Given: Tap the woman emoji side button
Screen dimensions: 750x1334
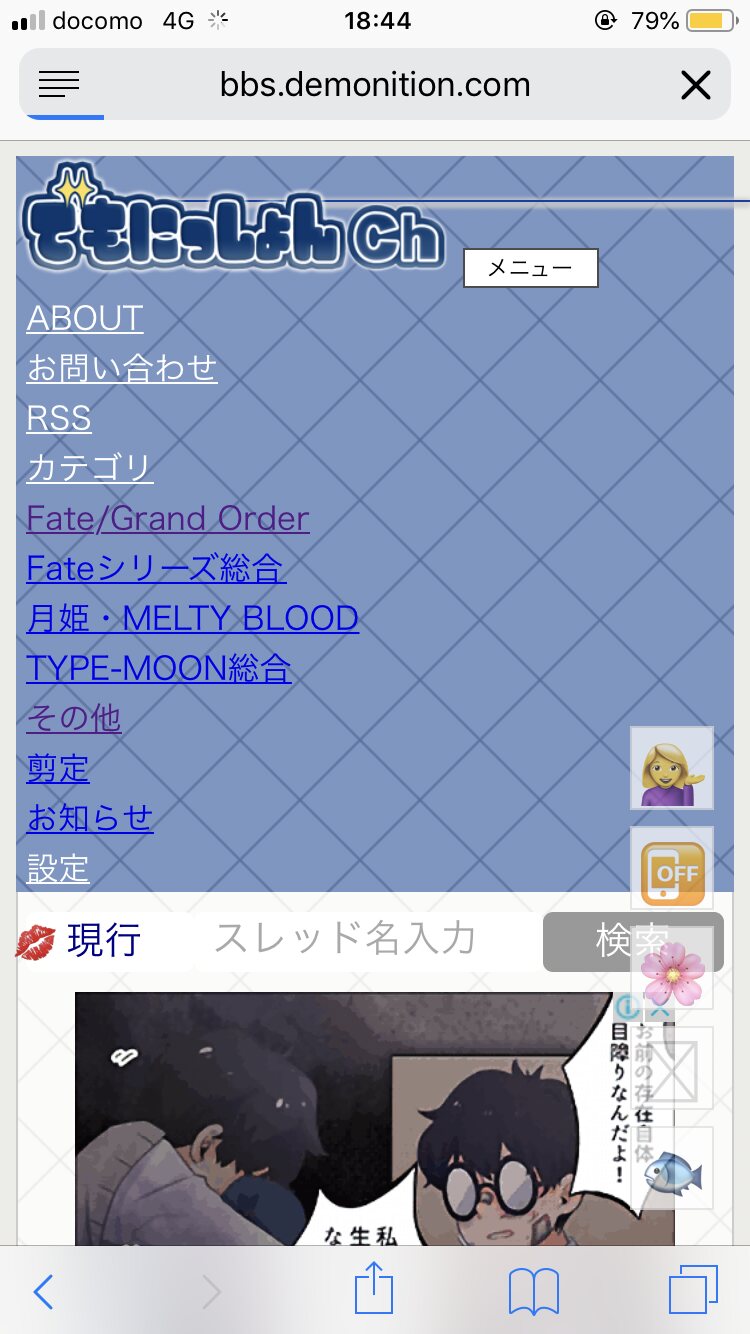Looking at the screenshot, I should (x=672, y=768).
